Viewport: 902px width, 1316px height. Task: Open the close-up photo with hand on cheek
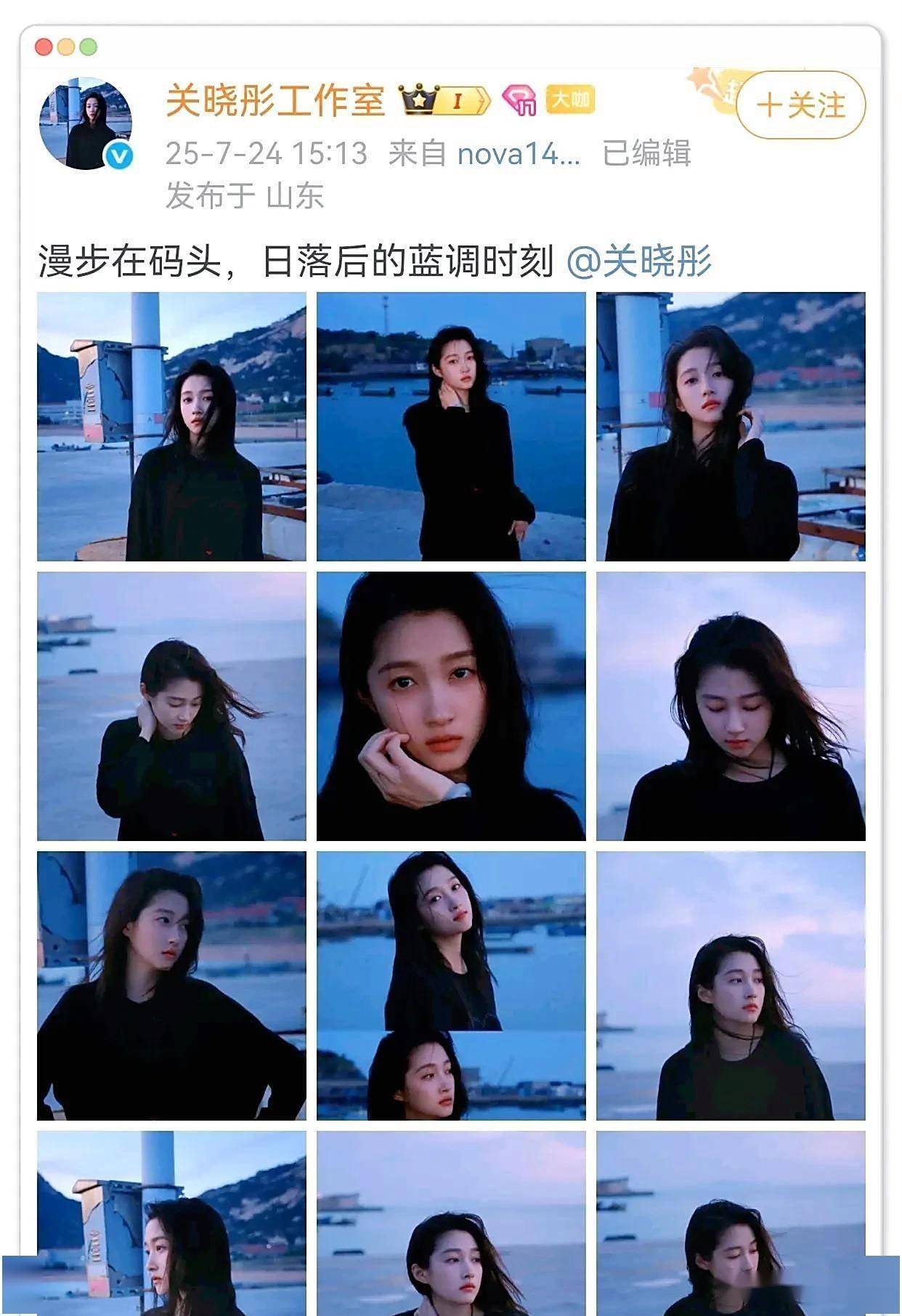pos(450,706)
